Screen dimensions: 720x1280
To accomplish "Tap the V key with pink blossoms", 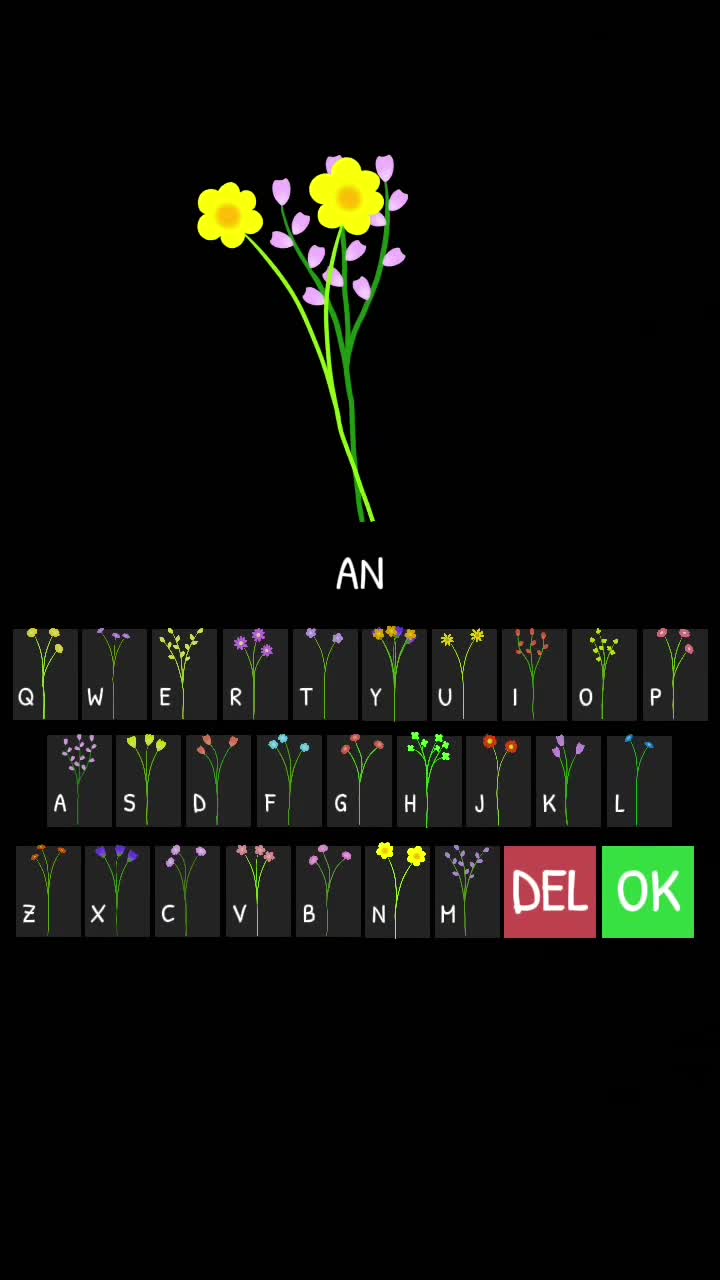I will pos(258,891).
